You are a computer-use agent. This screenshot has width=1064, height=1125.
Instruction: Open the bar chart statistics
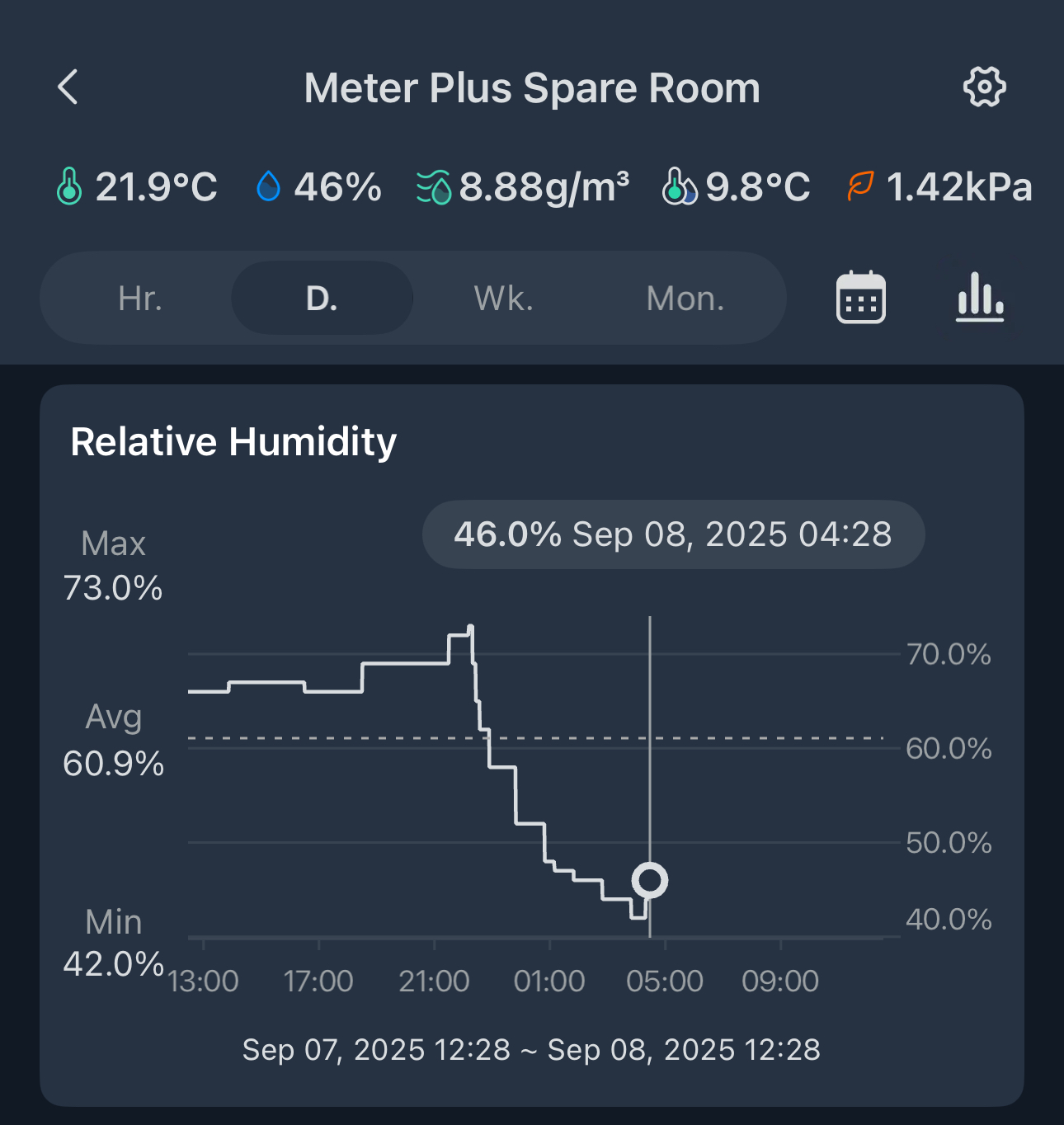coord(980,297)
